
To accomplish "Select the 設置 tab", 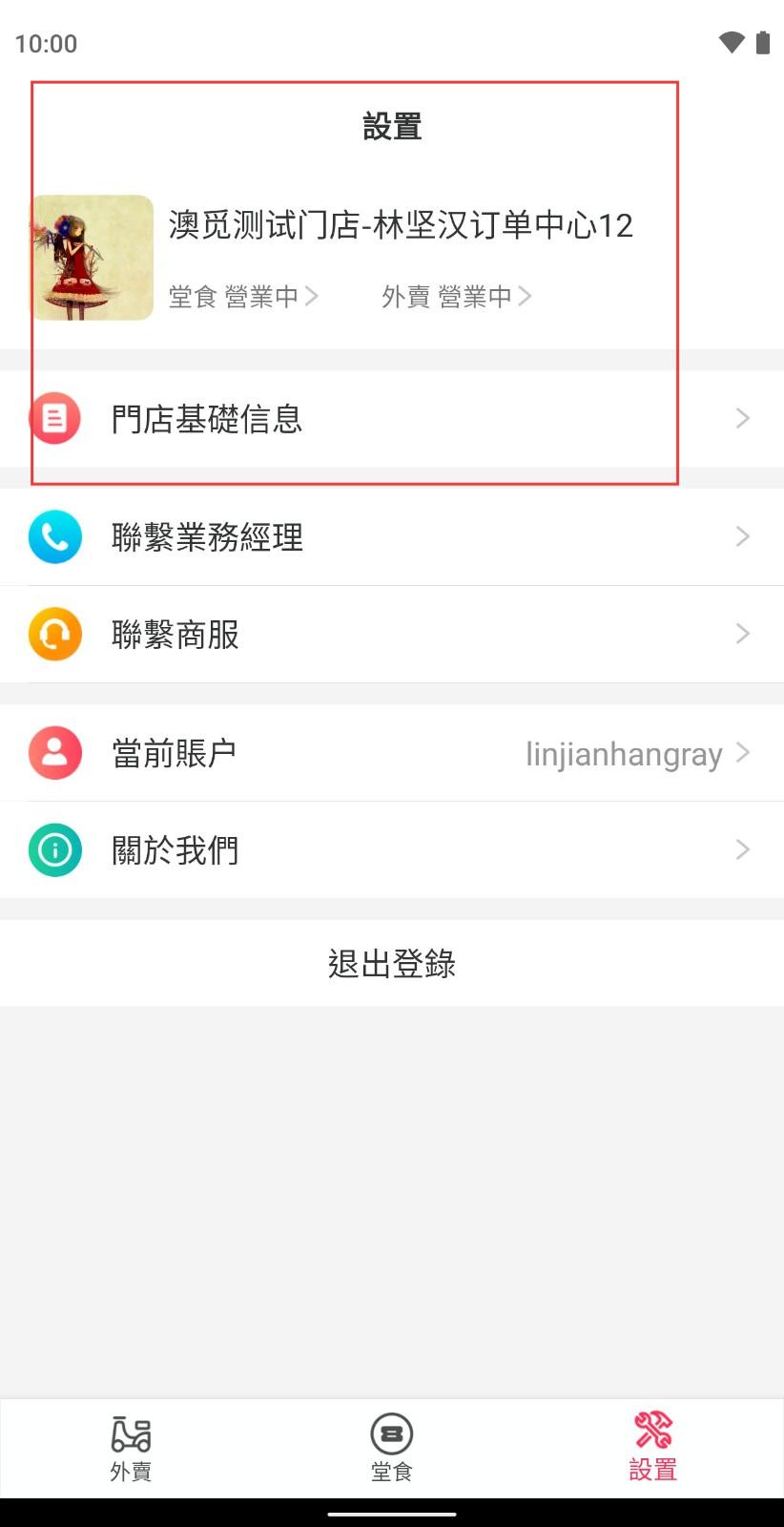I will tap(653, 1449).
